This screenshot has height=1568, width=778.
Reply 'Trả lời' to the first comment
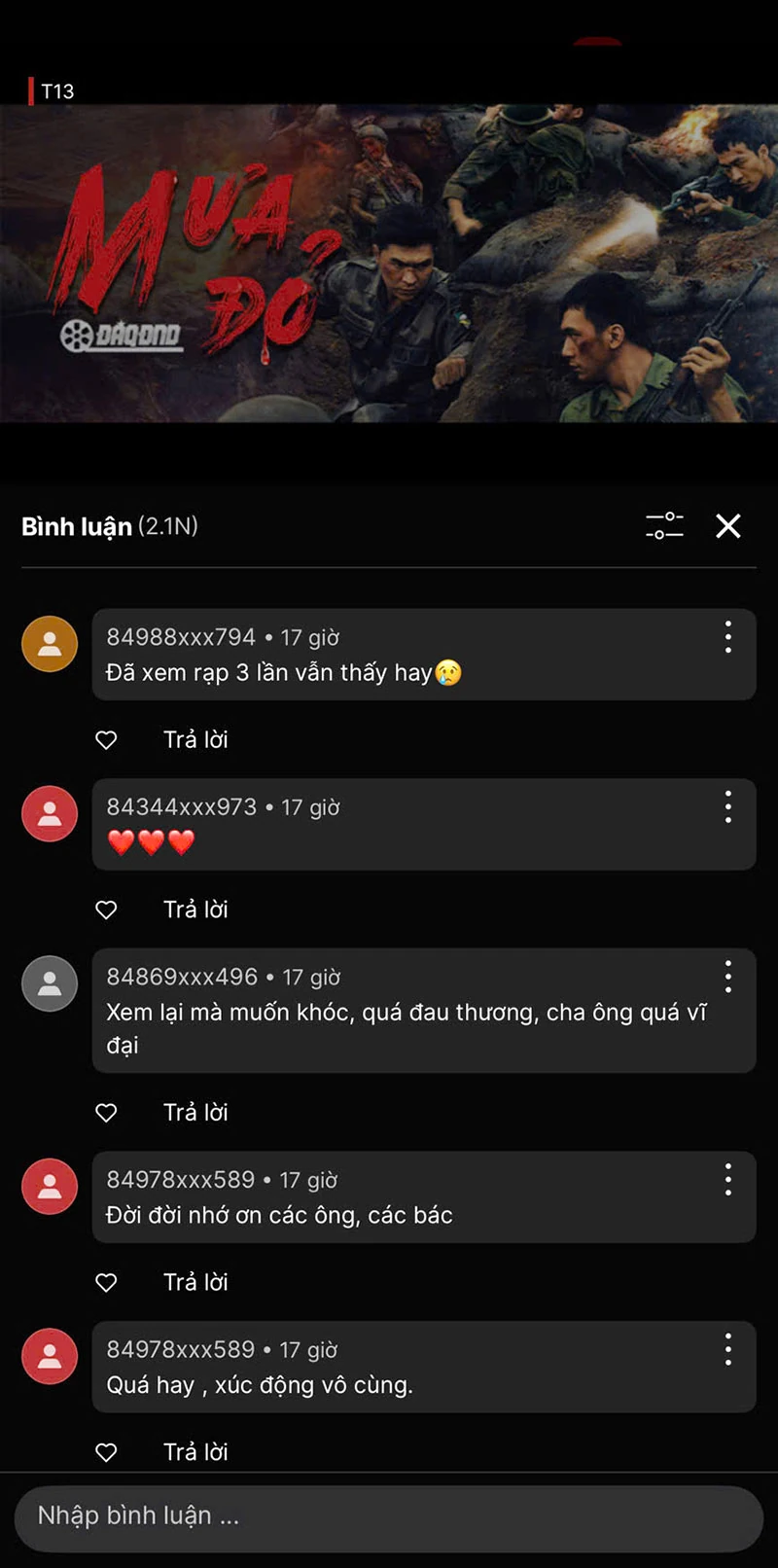pyautogui.click(x=194, y=739)
